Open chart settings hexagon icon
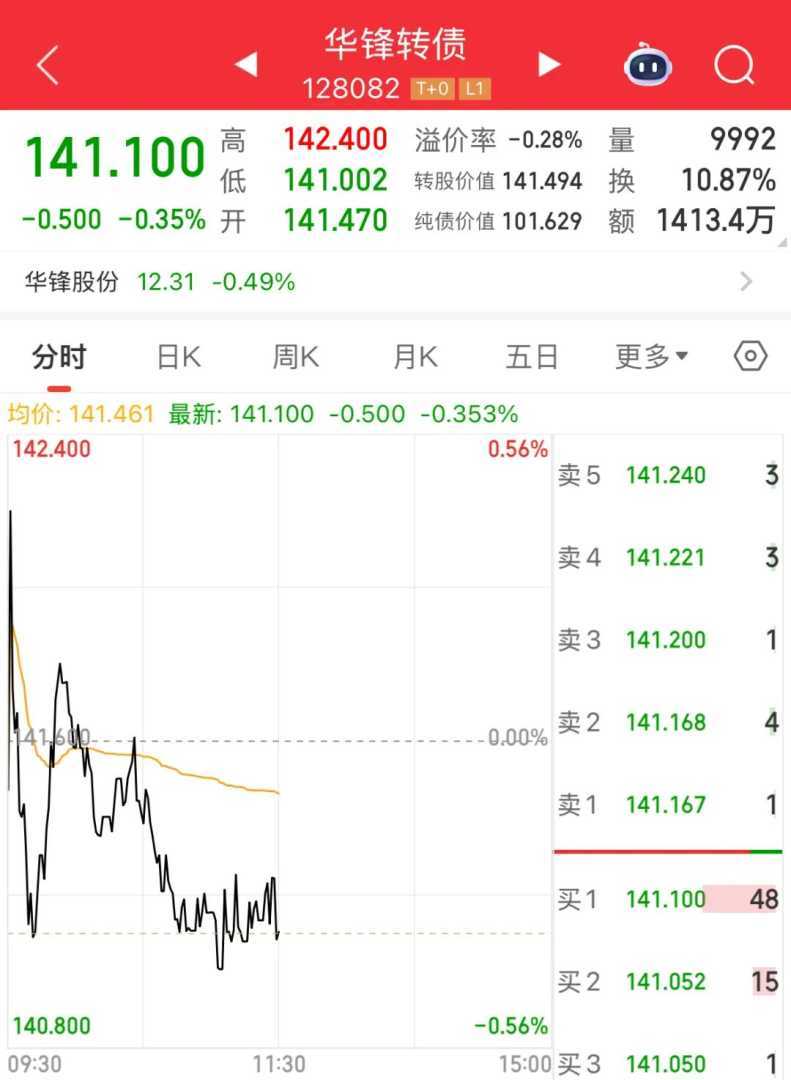Image resolution: width=791 pixels, height=1080 pixels. [x=750, y=356]
